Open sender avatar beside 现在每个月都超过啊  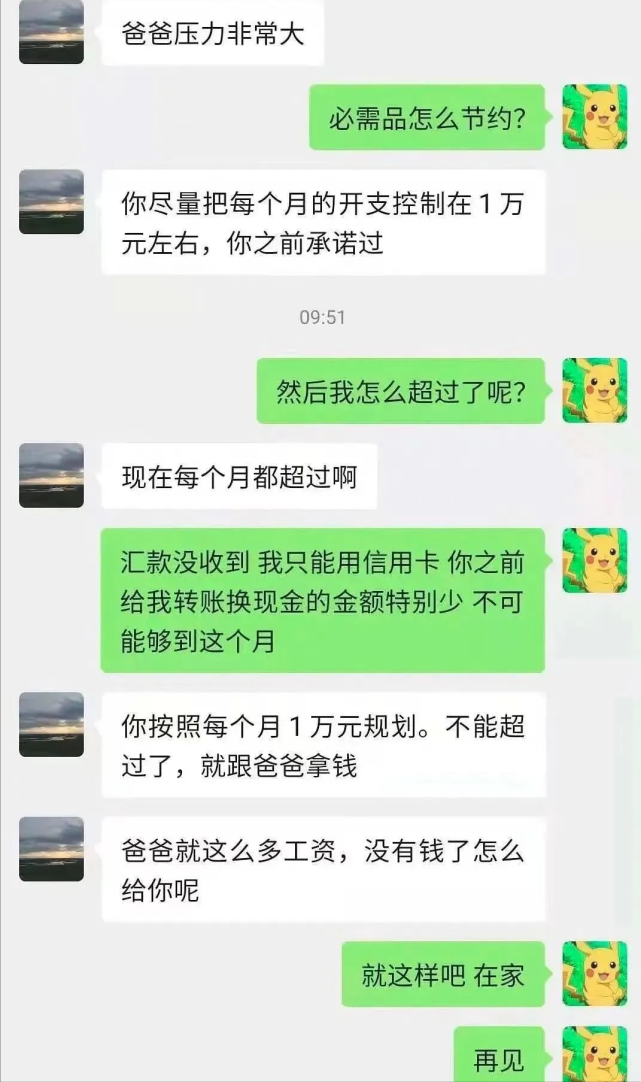[51, 475]
